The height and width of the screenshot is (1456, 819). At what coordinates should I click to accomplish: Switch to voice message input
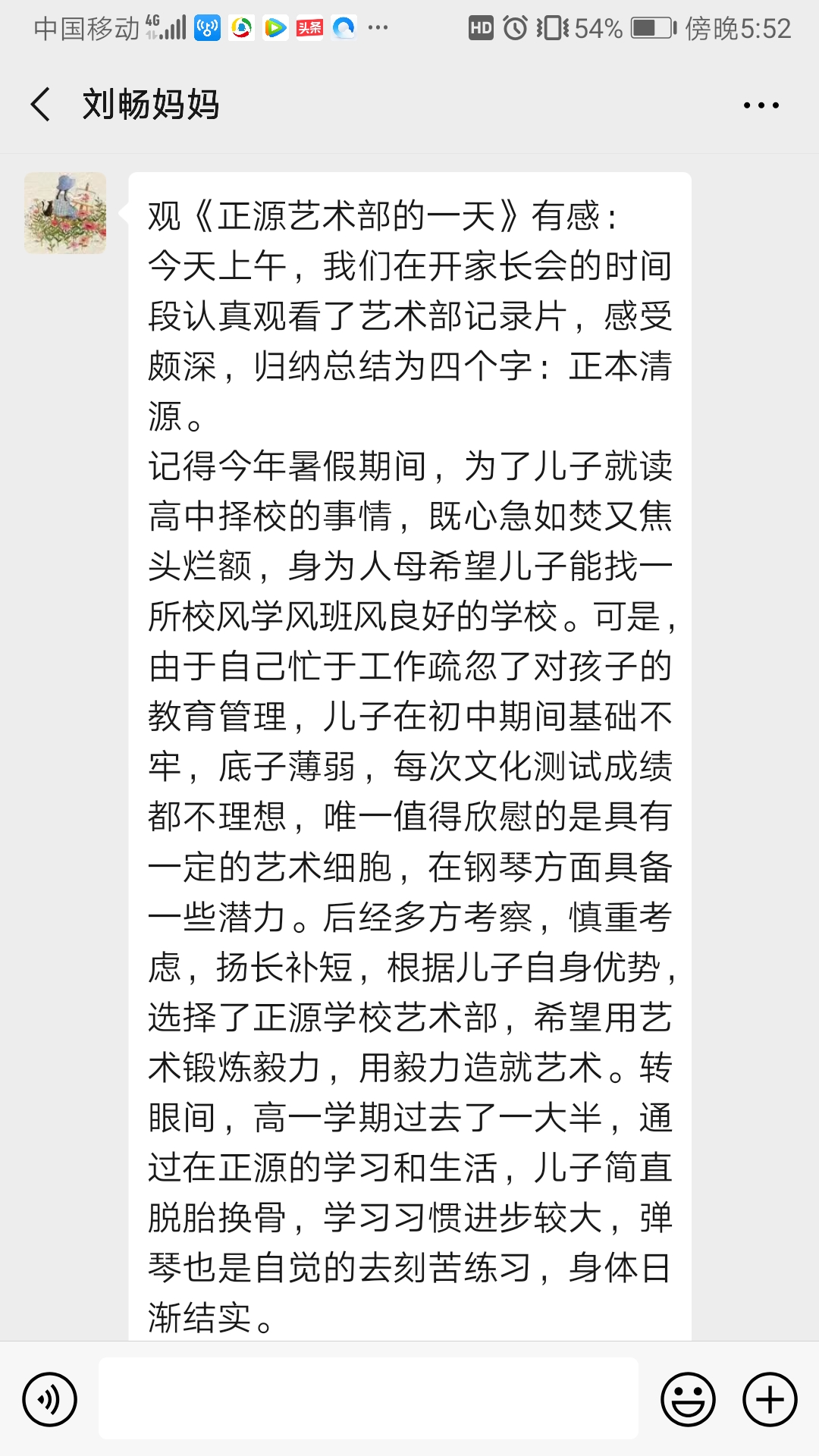pos(50,1399)
